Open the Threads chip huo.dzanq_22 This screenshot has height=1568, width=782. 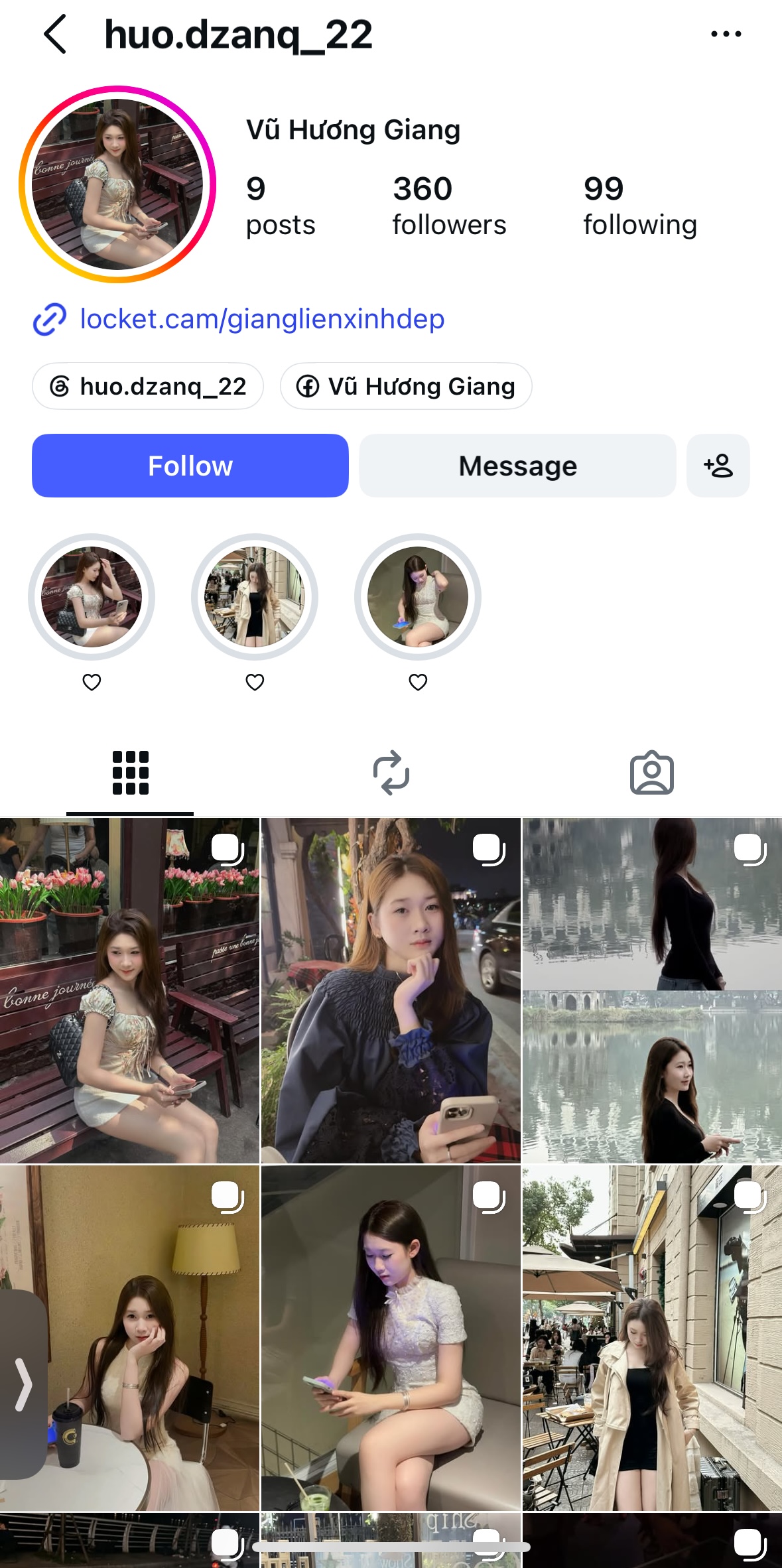148,386
